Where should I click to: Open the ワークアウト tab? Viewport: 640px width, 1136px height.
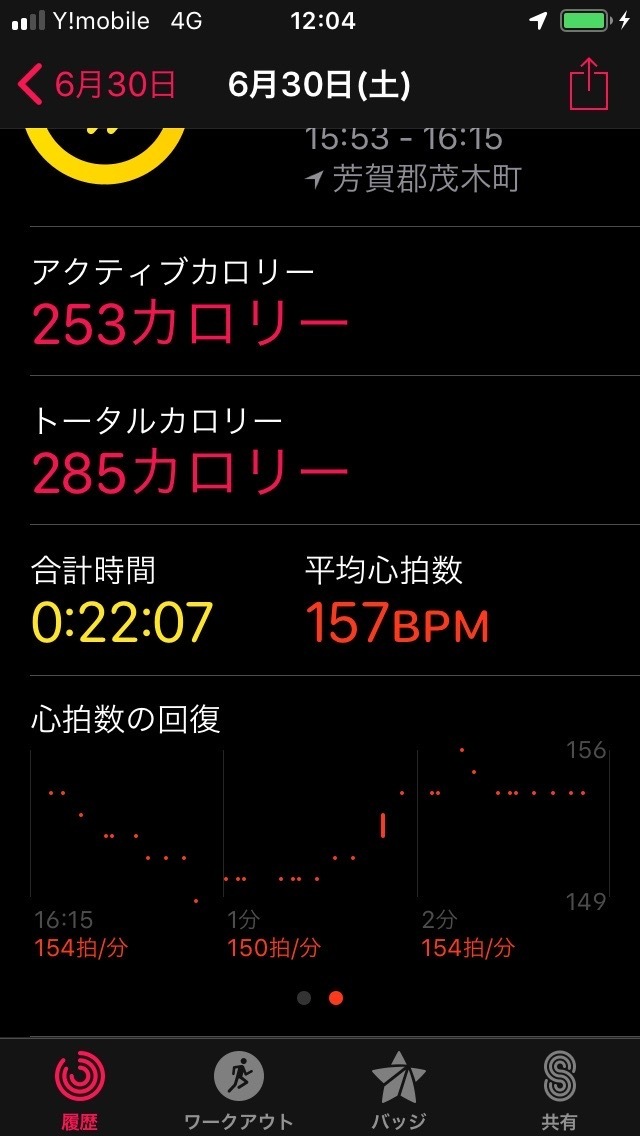point(238,1090)
